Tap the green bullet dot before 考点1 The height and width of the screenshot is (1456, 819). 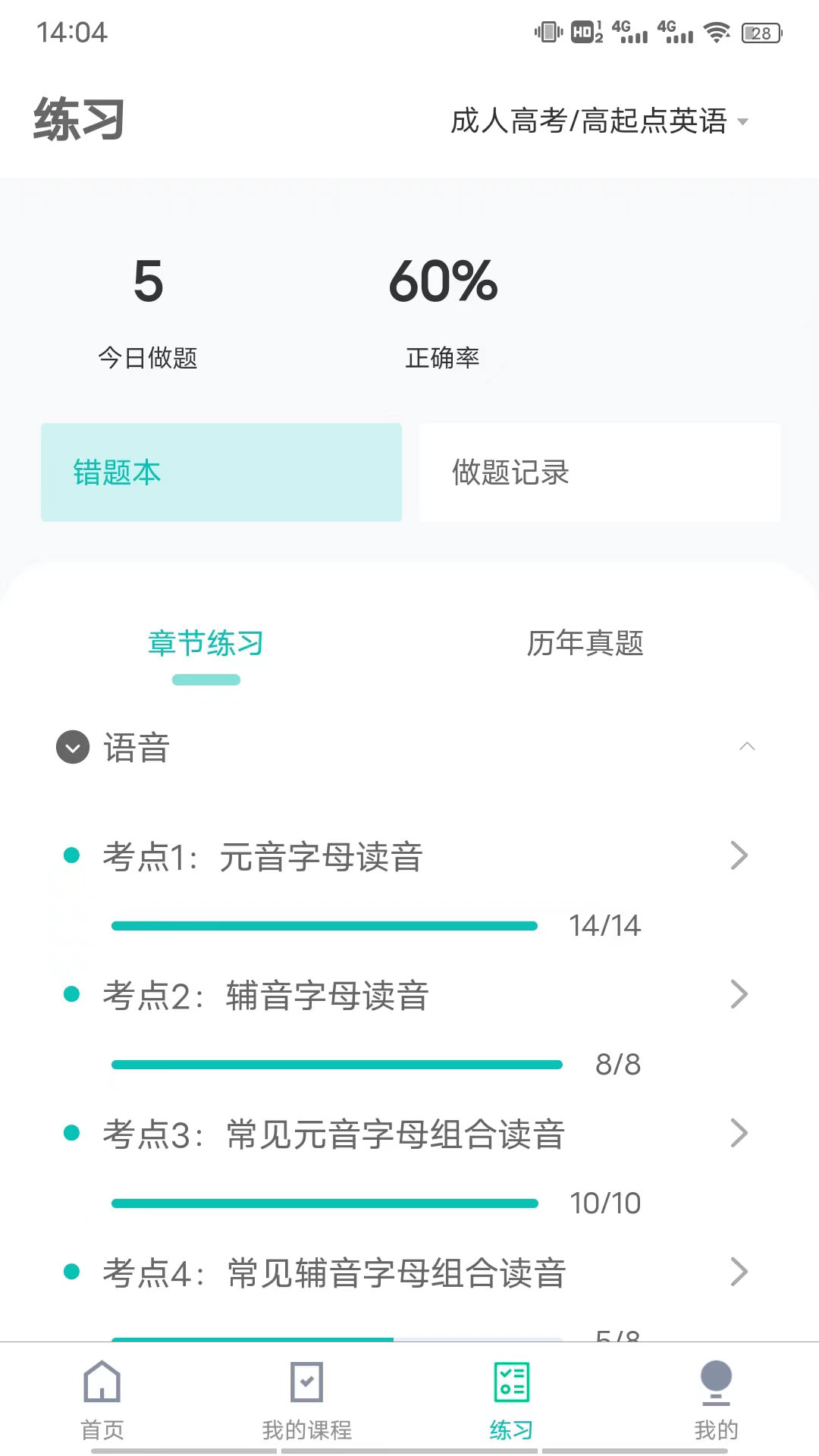(x=73, y=855)
